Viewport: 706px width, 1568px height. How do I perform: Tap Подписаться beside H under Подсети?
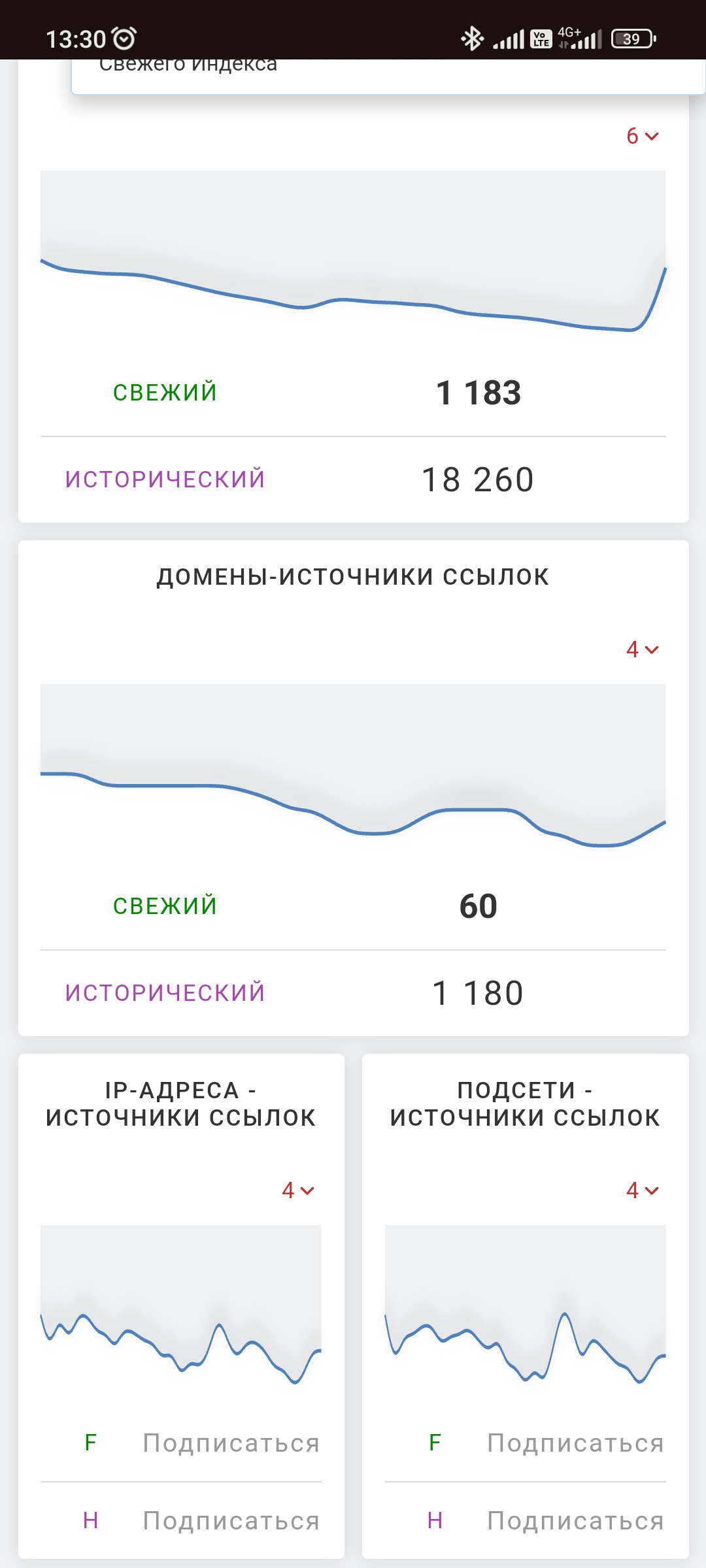(x=575, y=1521)
